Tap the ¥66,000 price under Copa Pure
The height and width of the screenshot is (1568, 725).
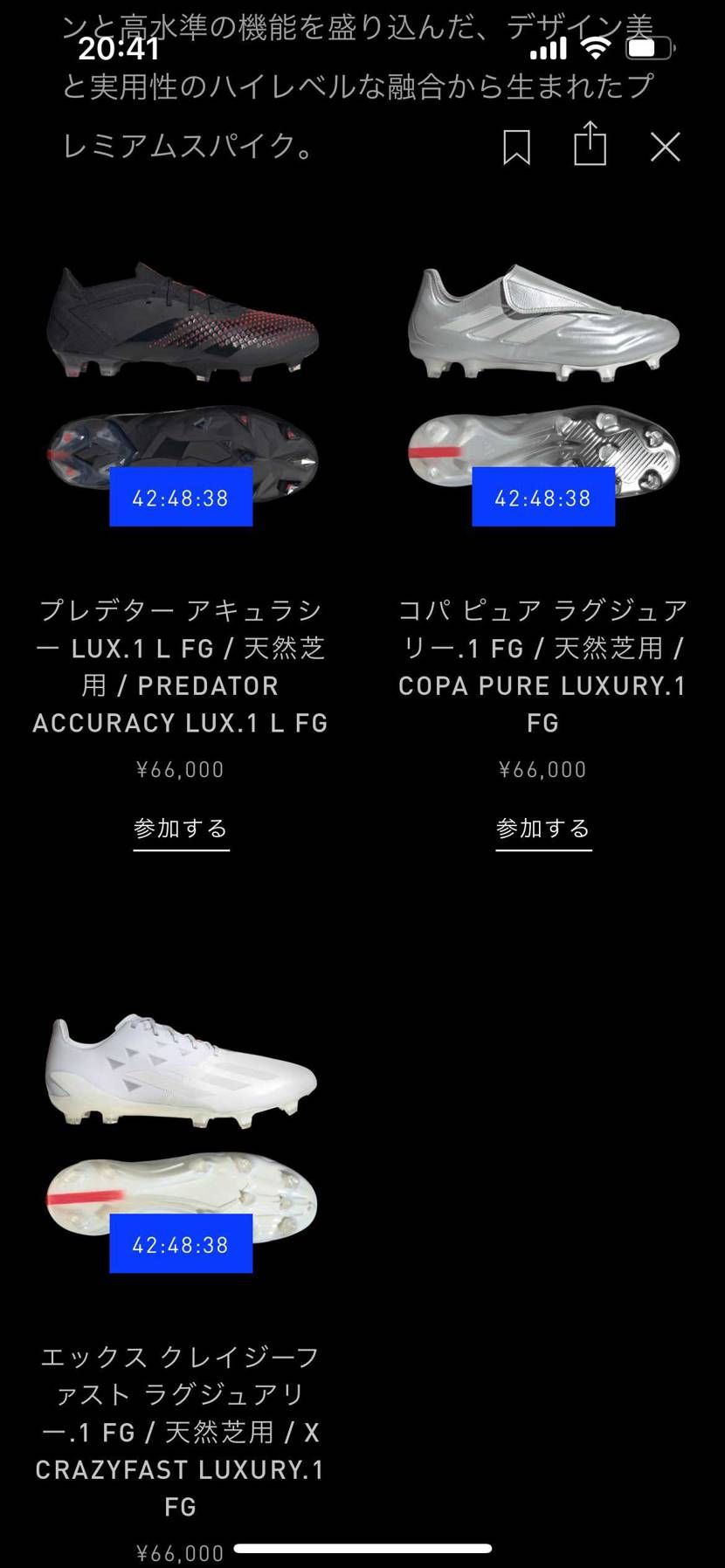(543, 769)
